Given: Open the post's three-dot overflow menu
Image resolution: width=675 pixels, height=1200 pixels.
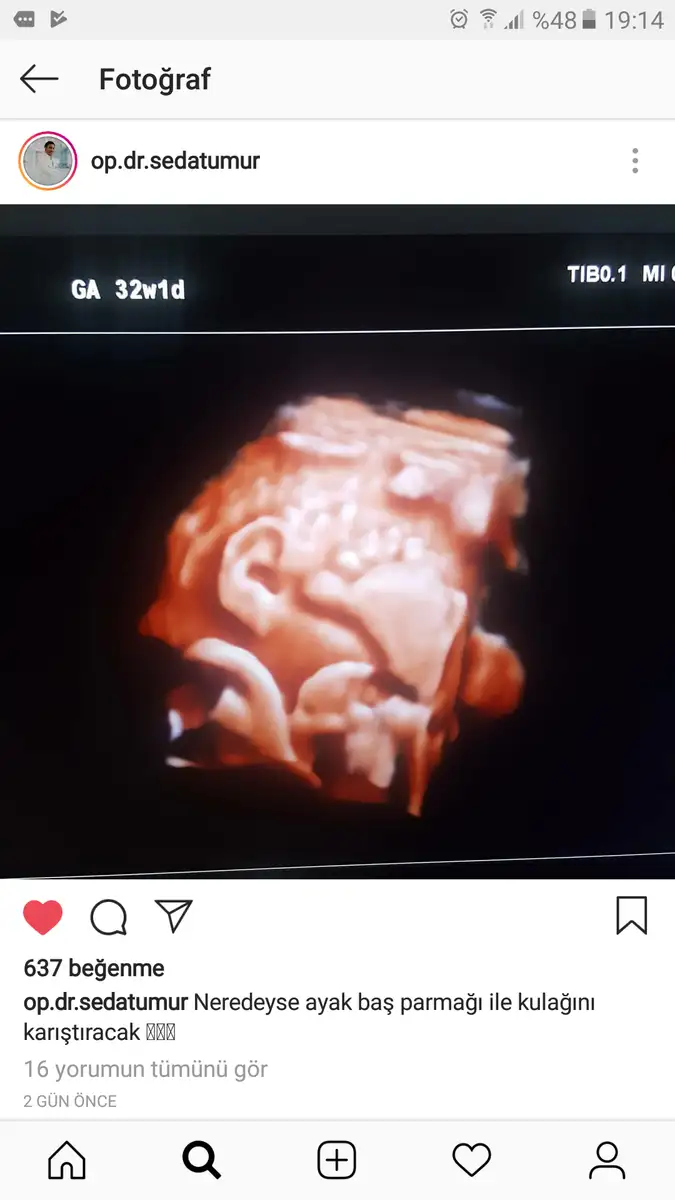Looking at the screenshot, I should (x=635, y=161).
